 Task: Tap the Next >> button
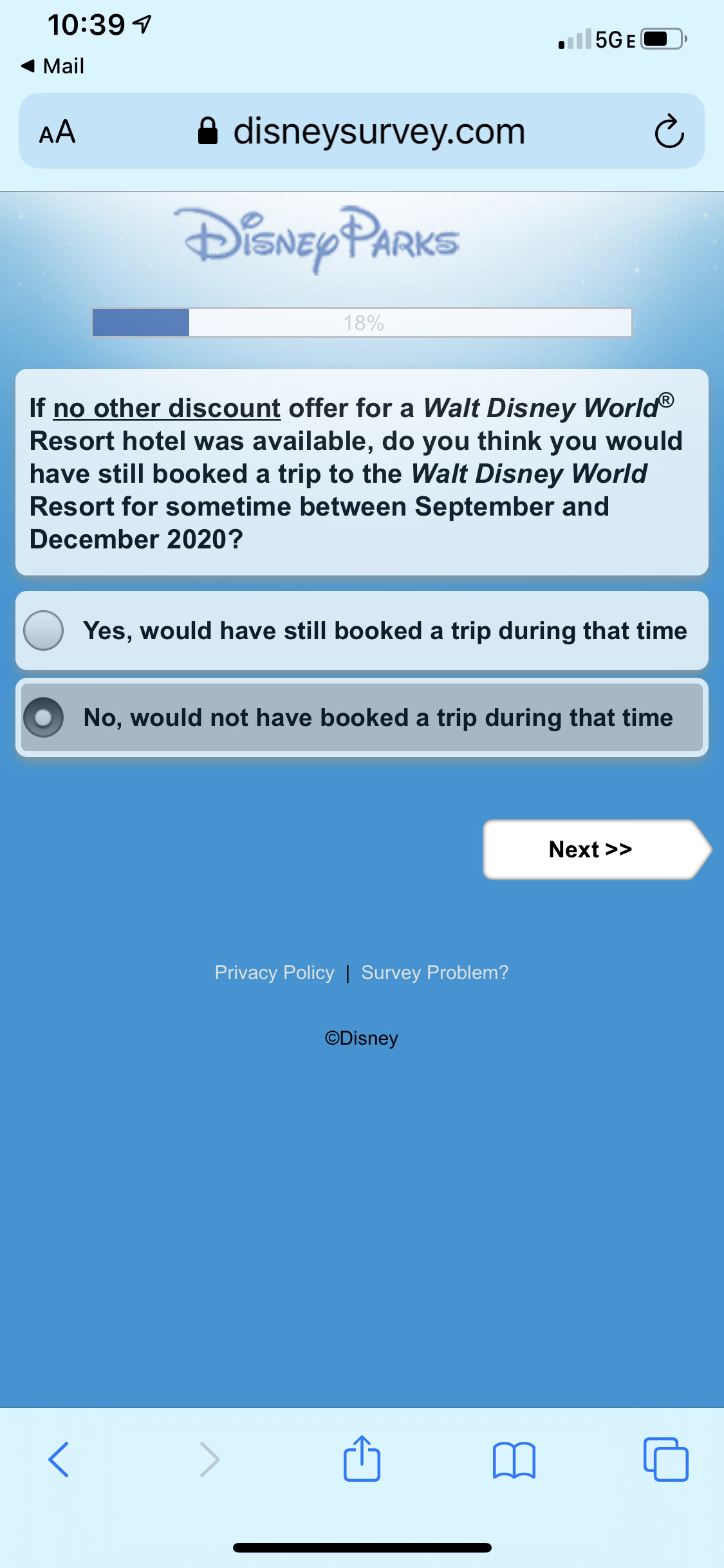coord(597,849)
